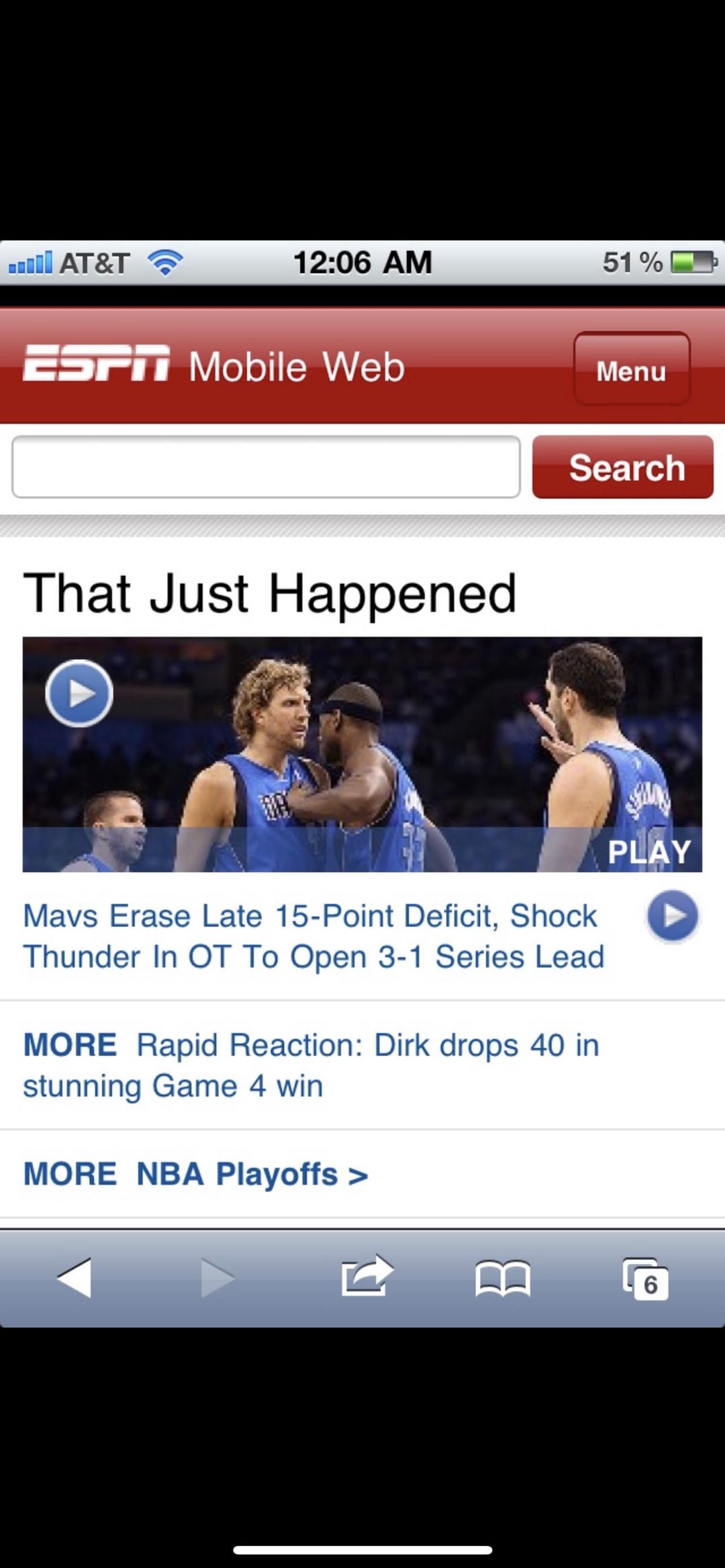Open the Mavs Erase Late 15-Point Deficit headline

pyautogui.click(x=313, y=936)
